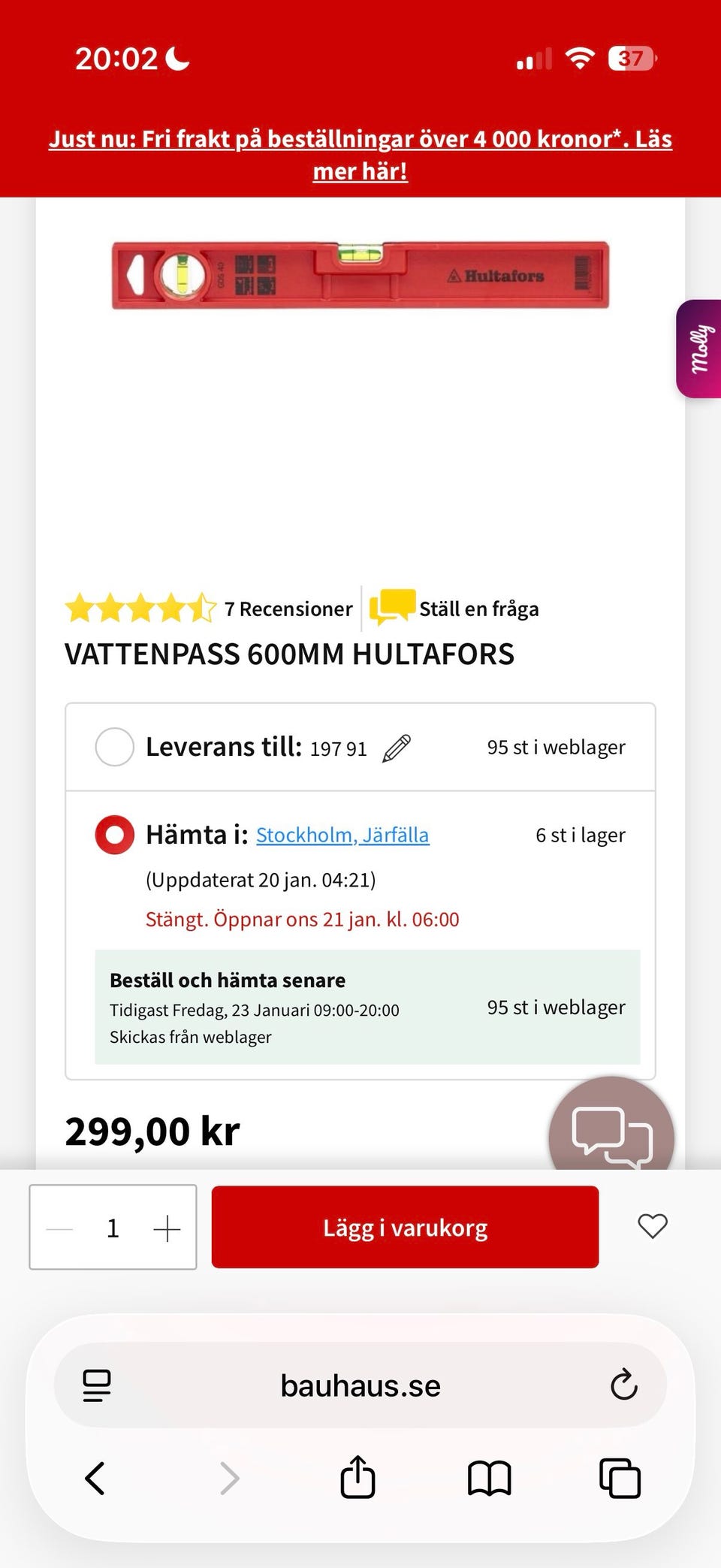Select the Hämta i pickup option
The image size is (721, 1568).
[x=115, y=835]
